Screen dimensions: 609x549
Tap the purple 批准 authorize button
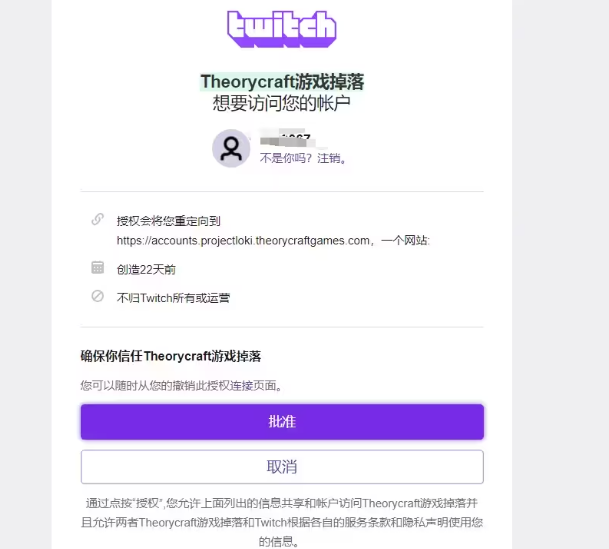282,421
